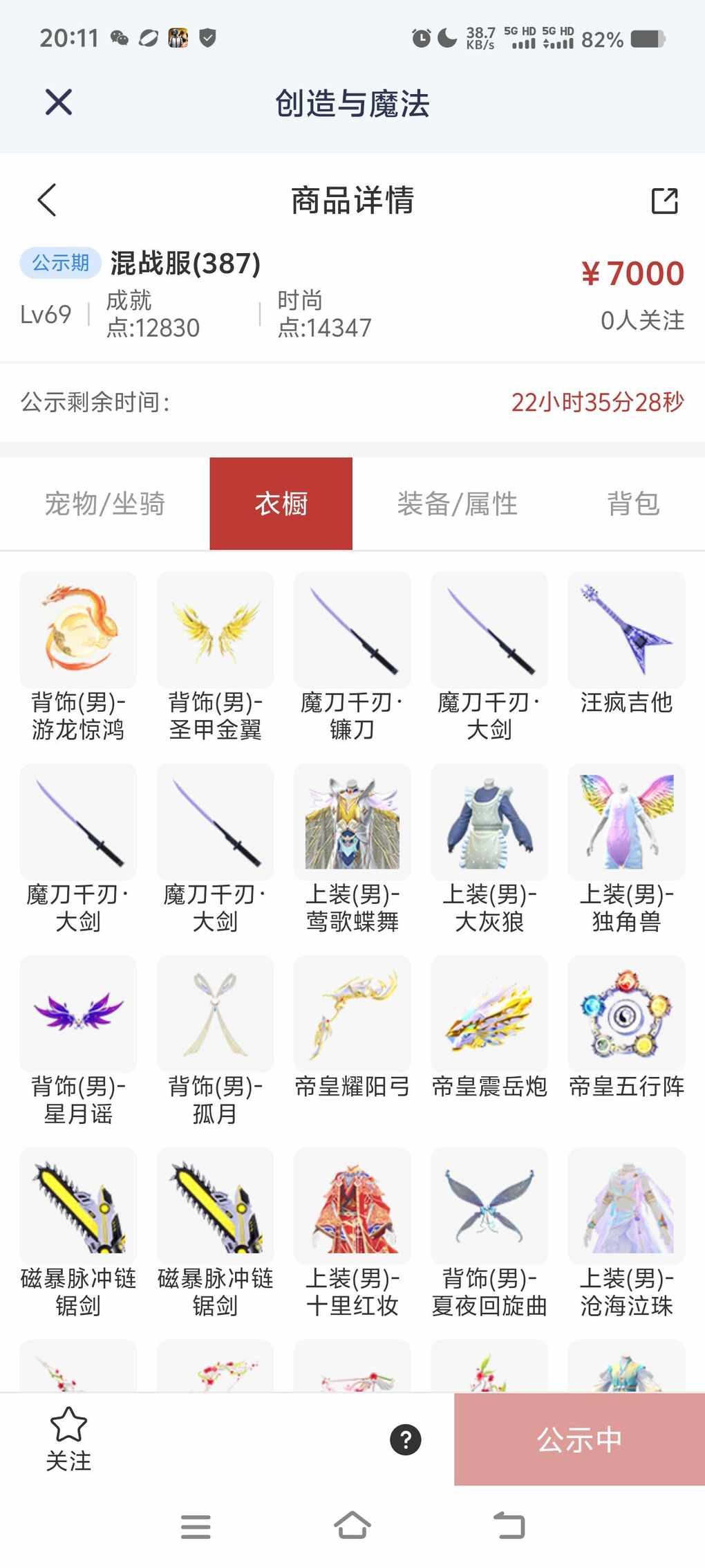This screenshot has width=705, height=1568.
Task: Tap the 帝皇耀阳弓 item
Action: [x=352, y=1015]
